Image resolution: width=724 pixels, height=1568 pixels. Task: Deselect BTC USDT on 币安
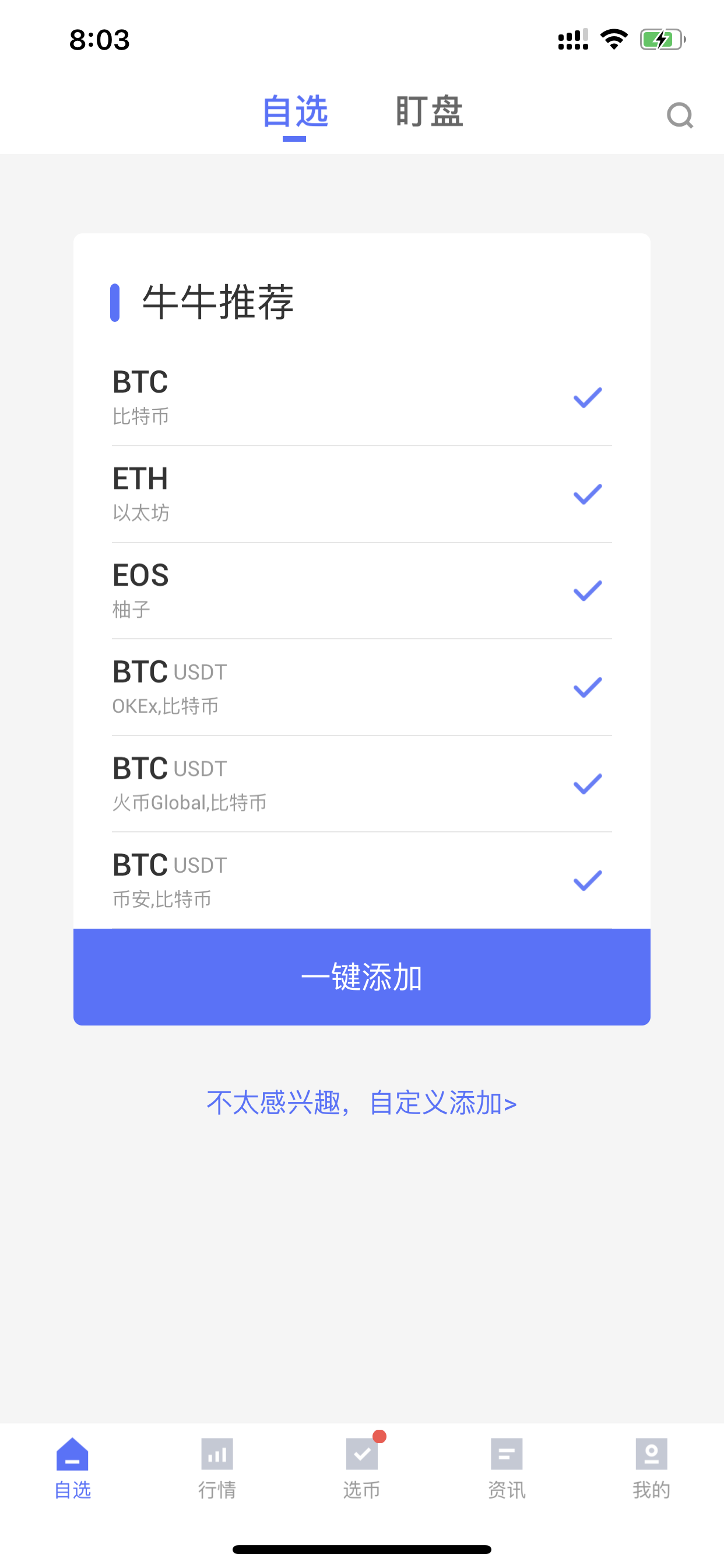coord(362,881)
